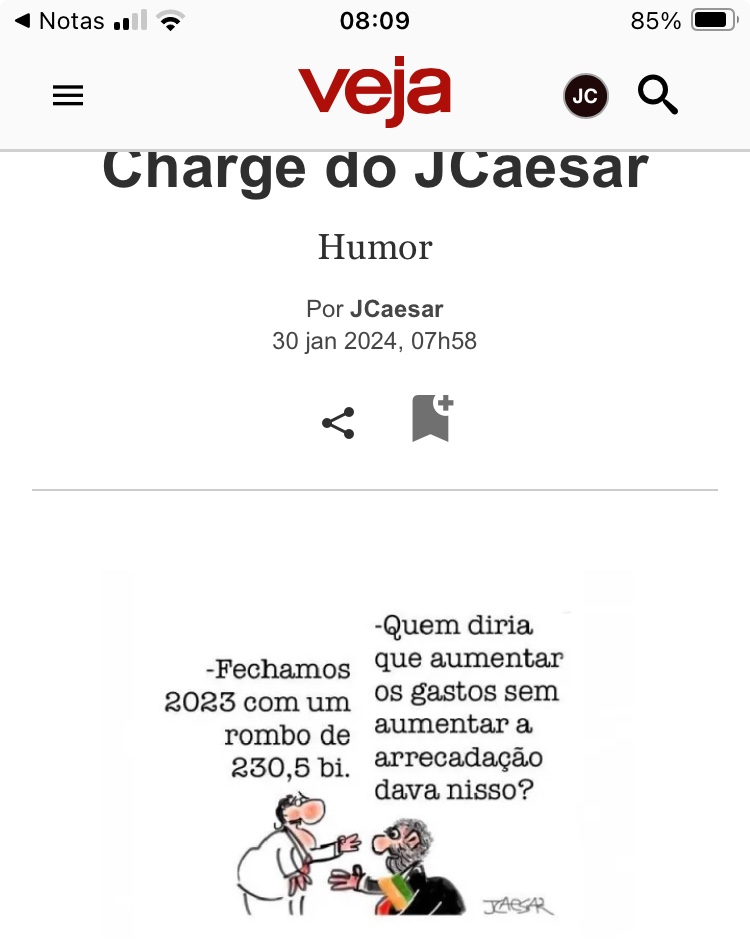The height and width of the screenshot is (948, 750).
Task: Open the search magnifier
Action: [x=658, y=96]
